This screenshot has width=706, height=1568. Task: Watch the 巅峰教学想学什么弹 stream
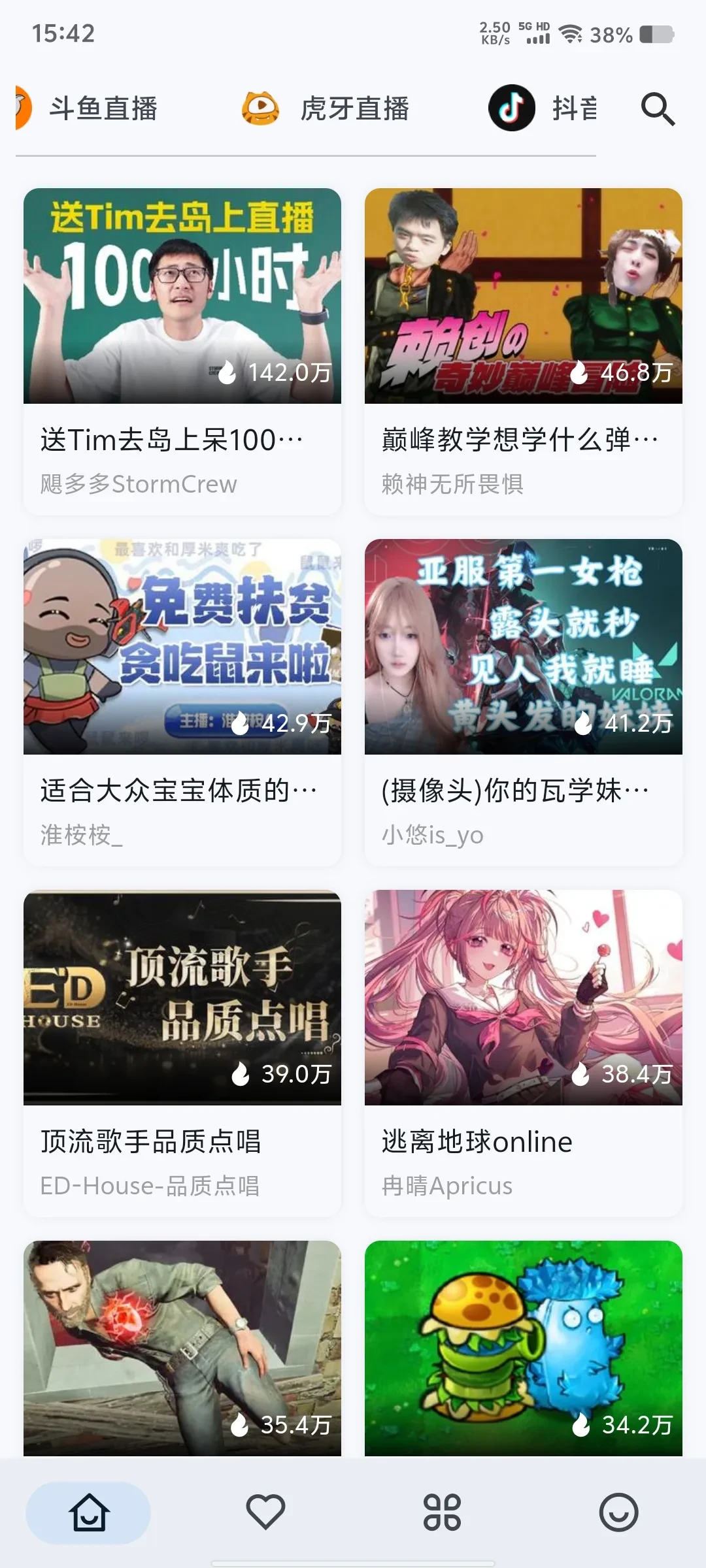point(523,351)
